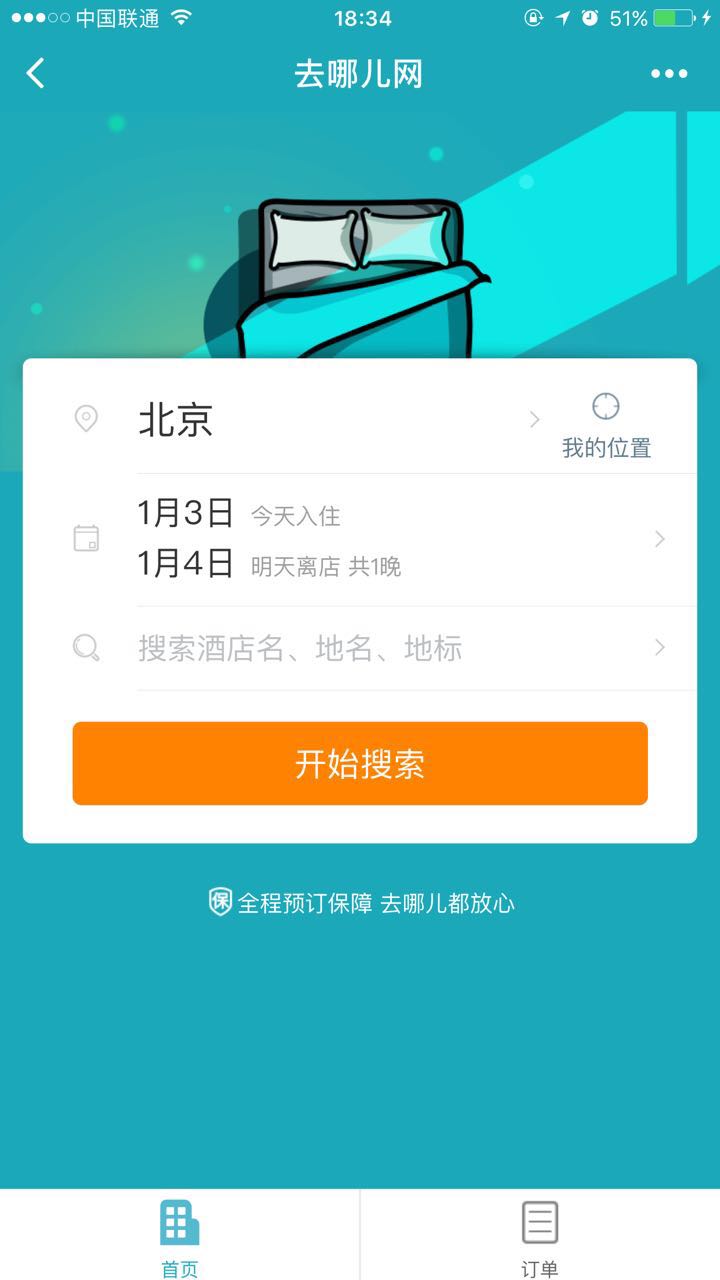
Task: Select the 首页 tab
Action: click(x=180, y=1236)
